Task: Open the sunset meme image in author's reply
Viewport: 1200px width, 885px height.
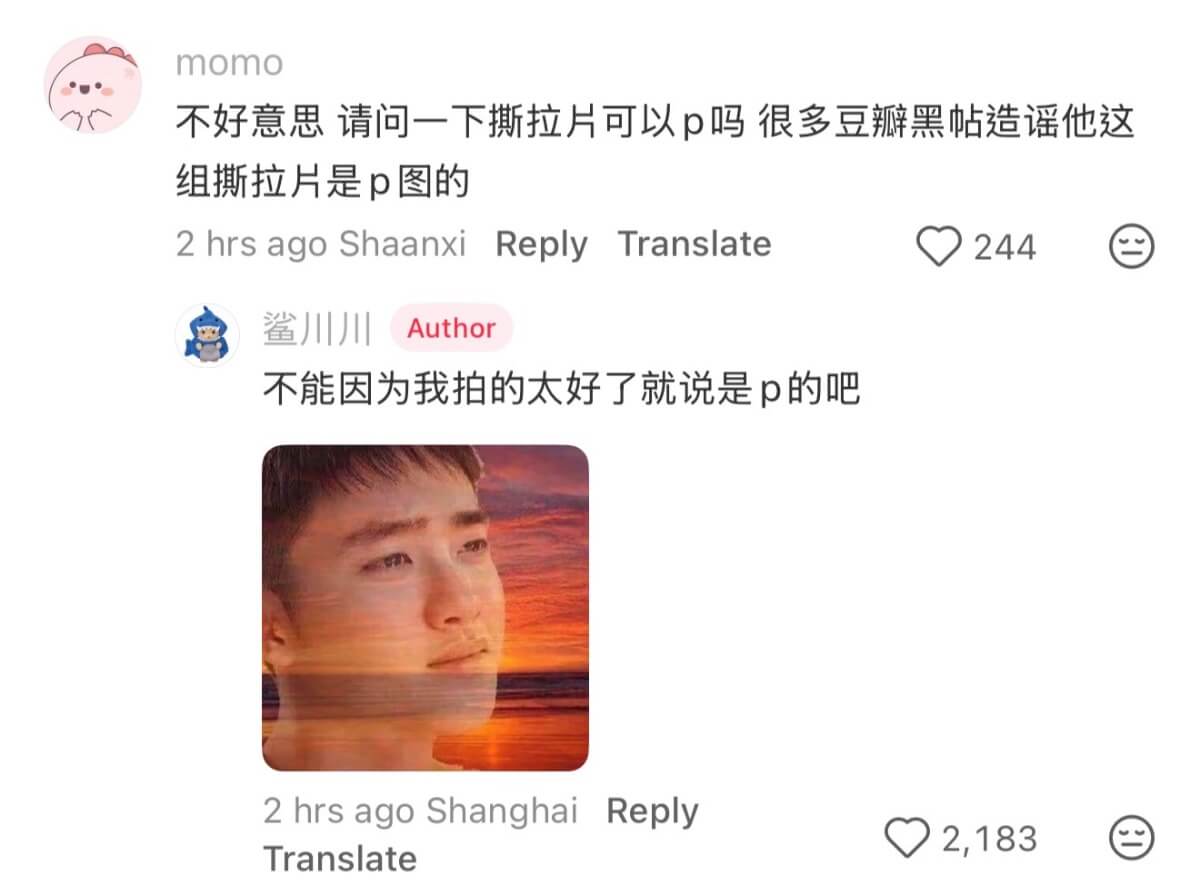Action: [425, 607]
